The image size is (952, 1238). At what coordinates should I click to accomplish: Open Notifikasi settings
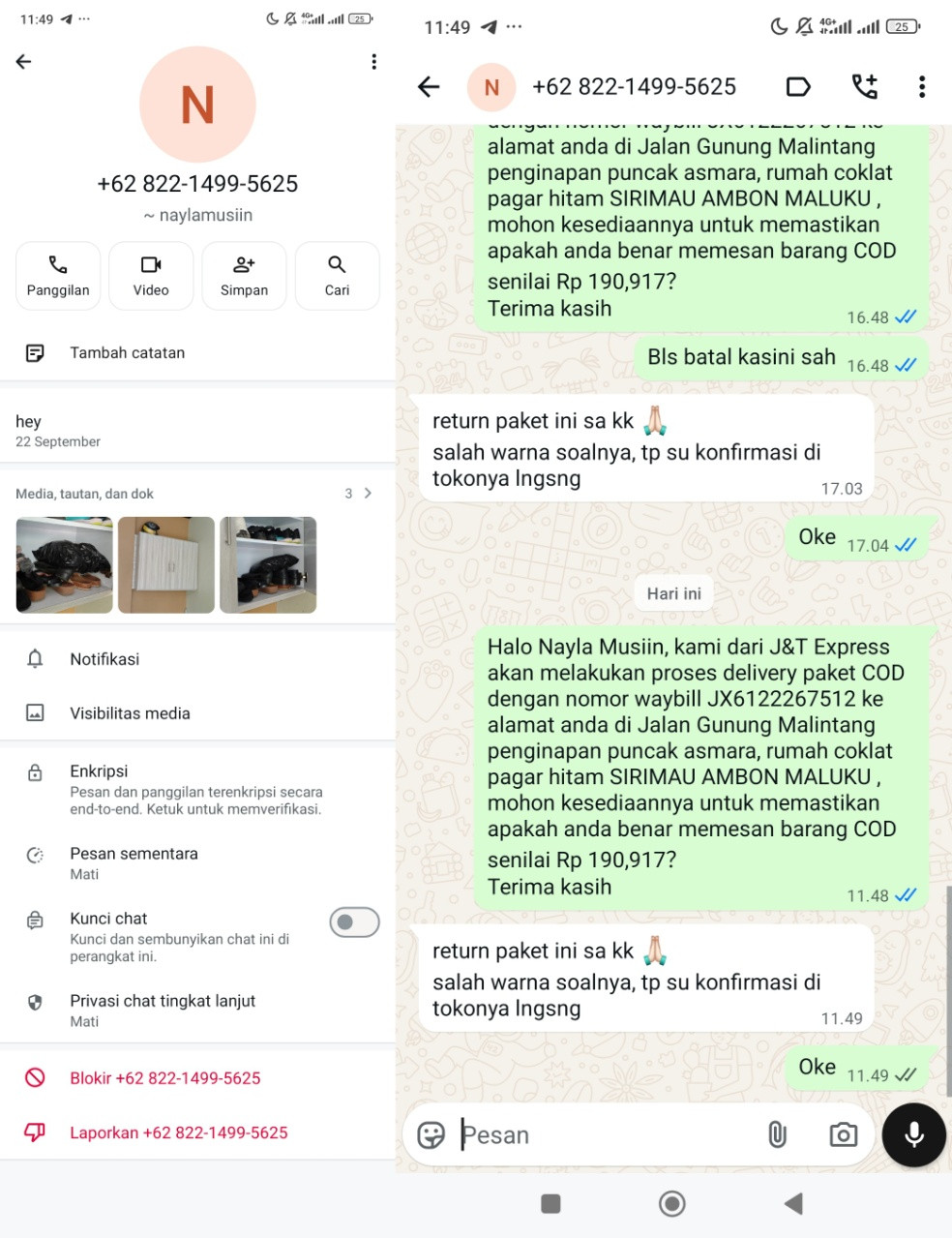click(x=197, y=659)
